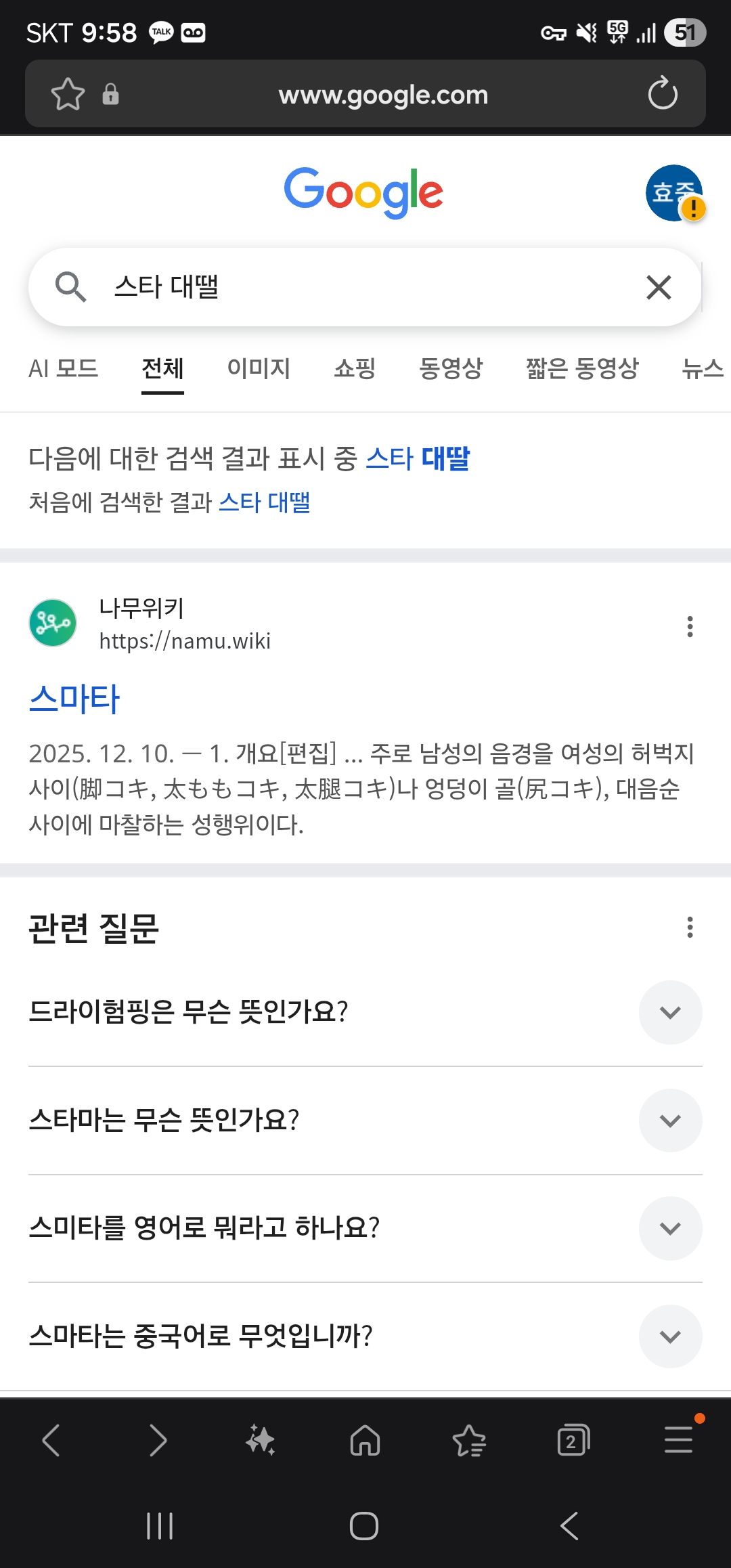
Task: Go to the browser home page
Action: pos(365,1440)
